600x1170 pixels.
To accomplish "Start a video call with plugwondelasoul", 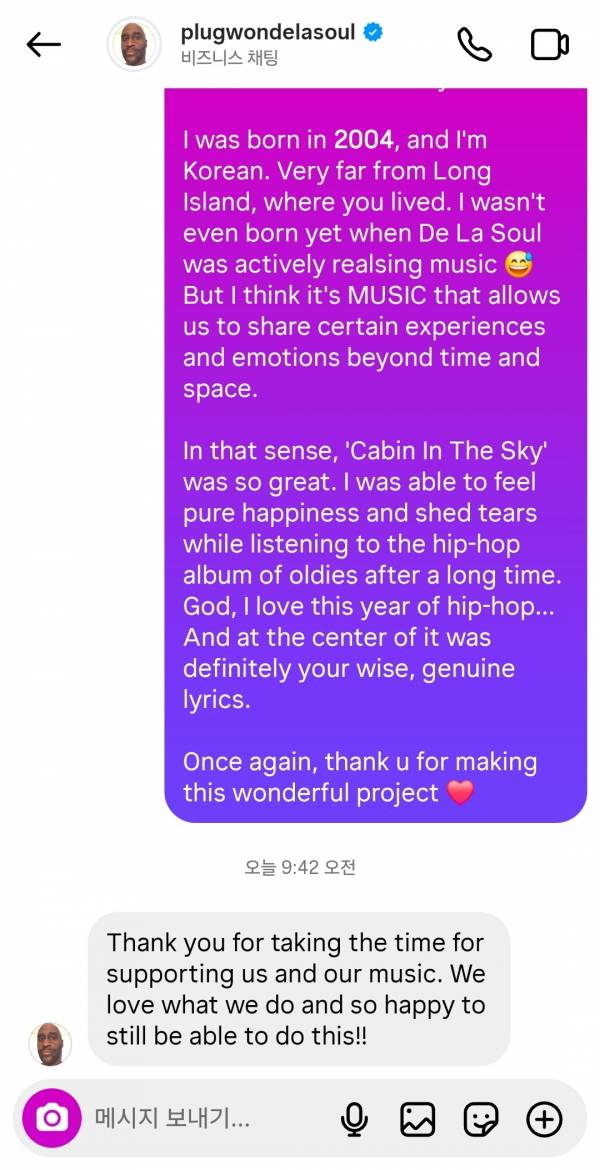I will tap(549, 45).
